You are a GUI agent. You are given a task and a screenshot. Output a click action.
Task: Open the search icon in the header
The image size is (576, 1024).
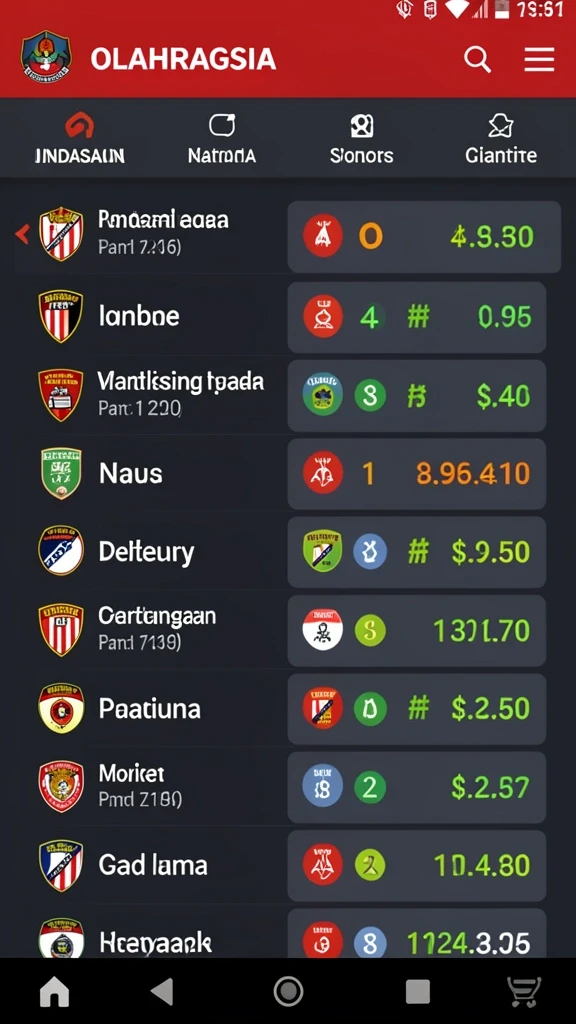(x=477, y=60)
